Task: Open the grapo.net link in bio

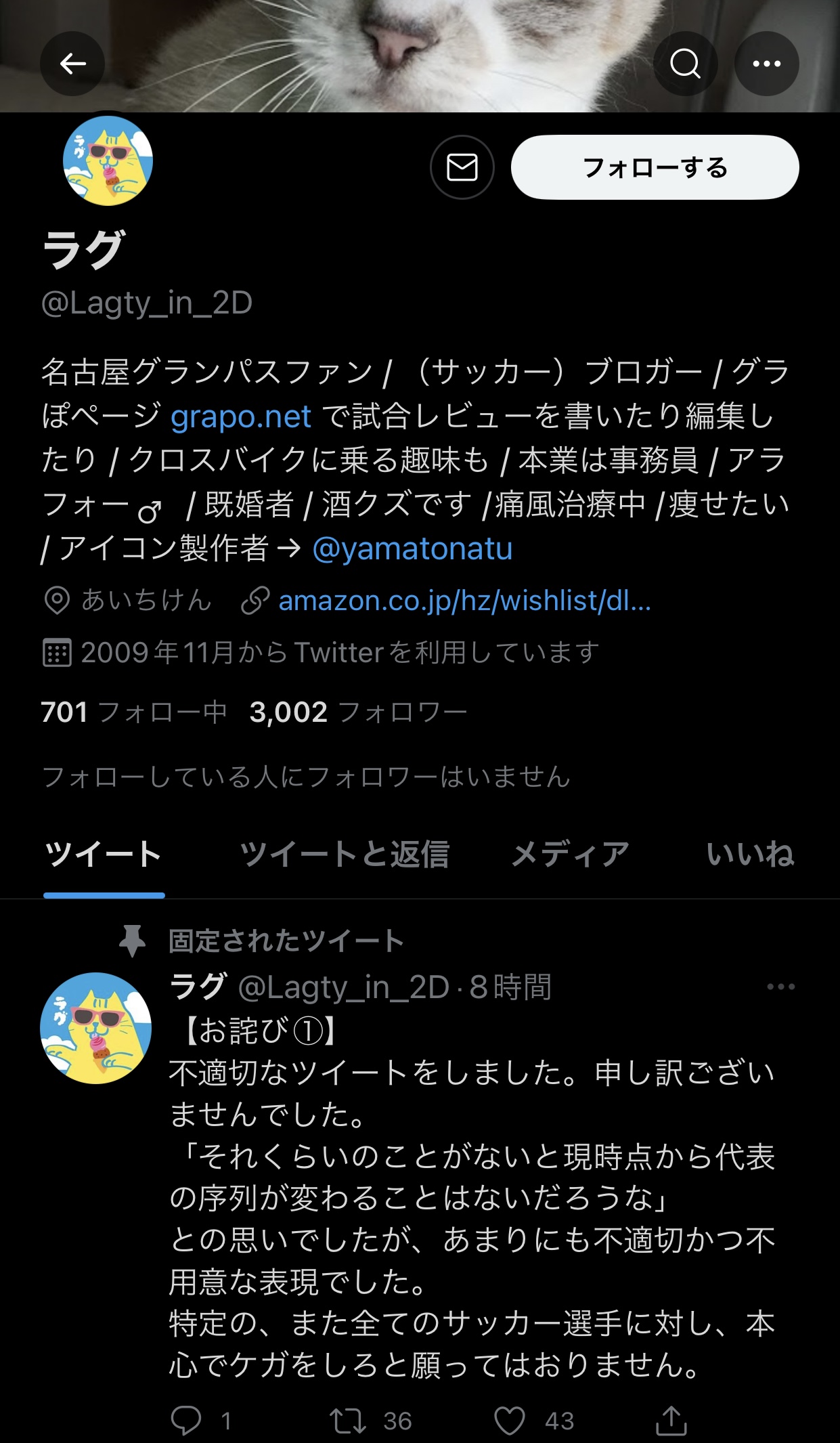Action: pos(240,416)
